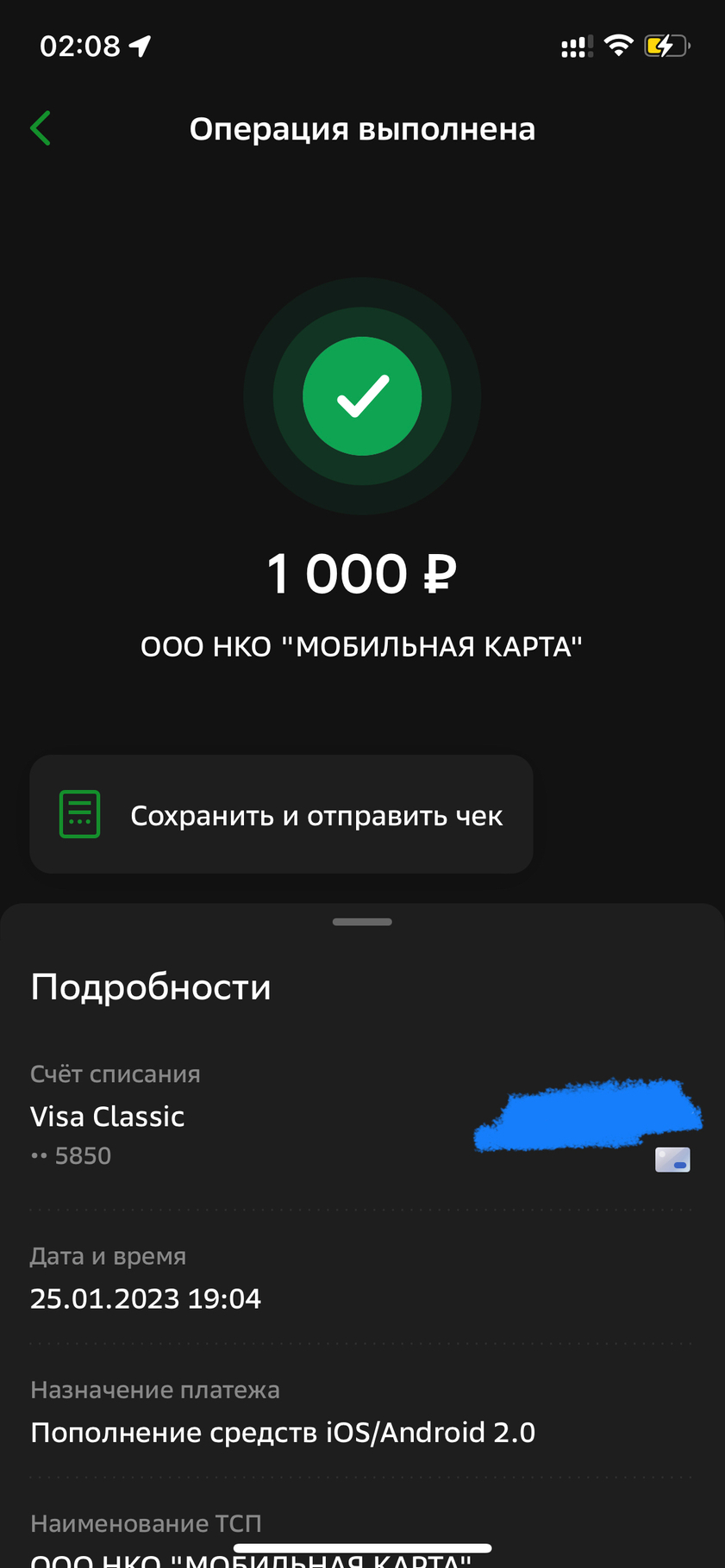Tap Сохранить и отправить чек button

281,814
